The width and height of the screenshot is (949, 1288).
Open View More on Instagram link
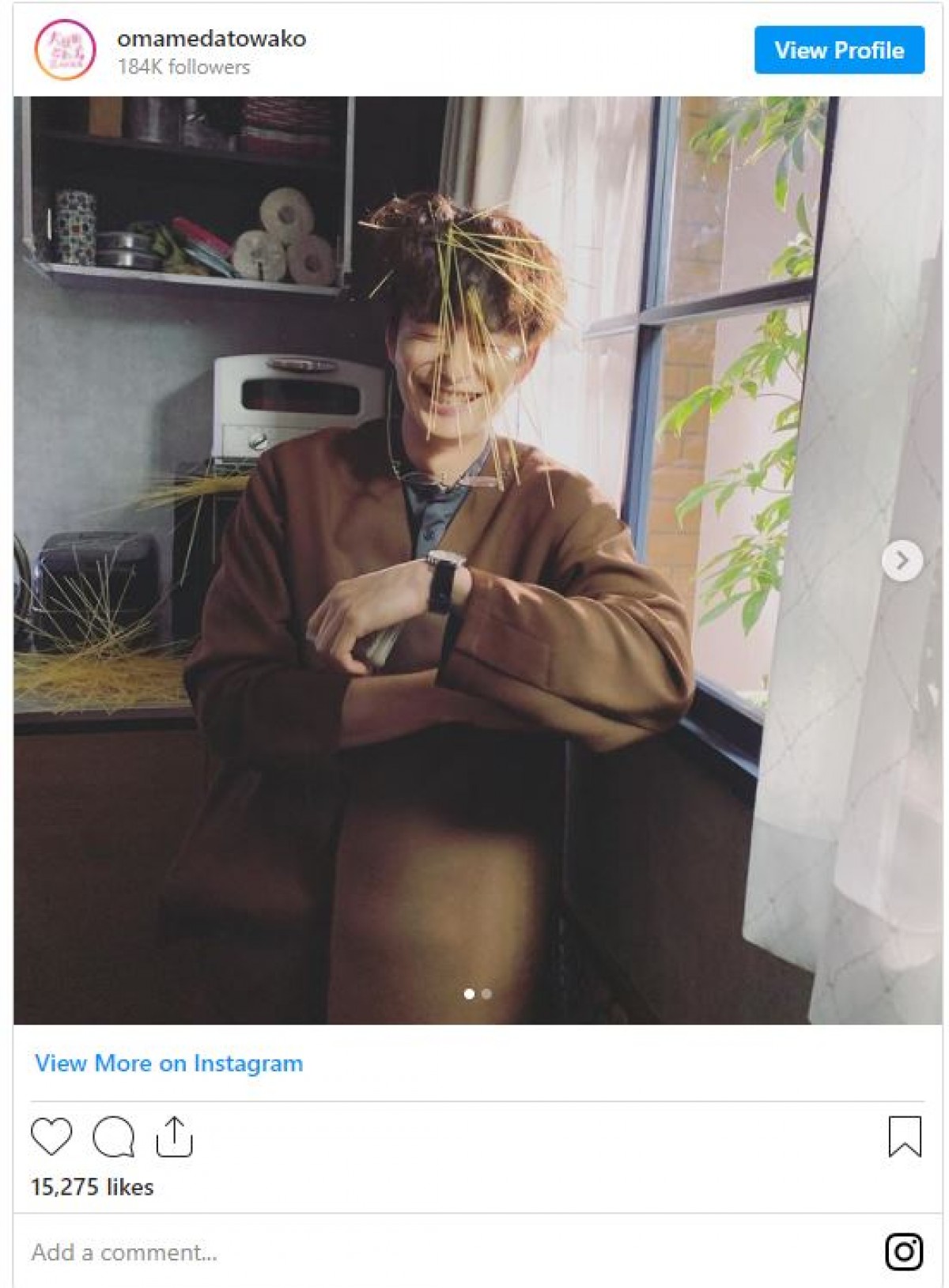coord(168,1063)
